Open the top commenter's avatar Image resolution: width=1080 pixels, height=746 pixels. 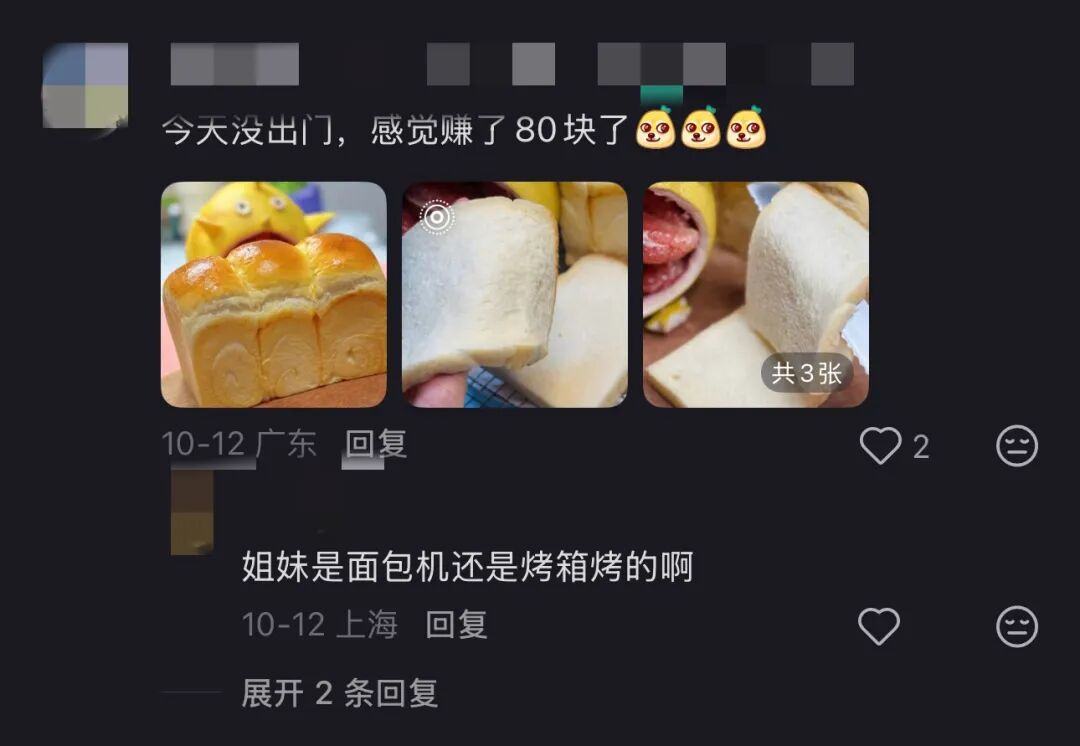[85, 86]
